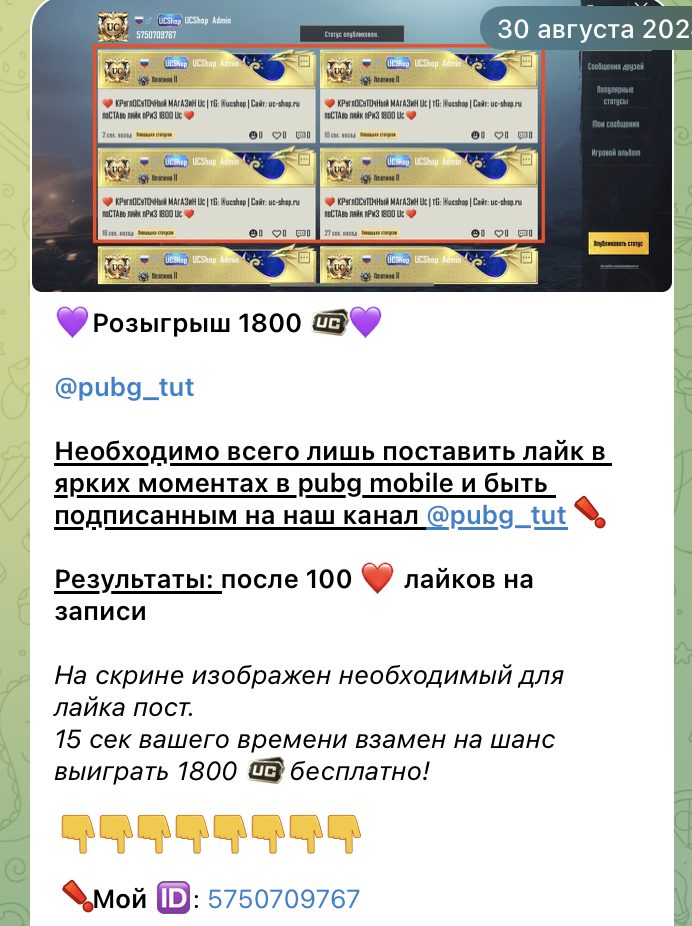Tap the ID number 5750709767
This screenshot has width=692, height=926.
click(283, 899)
